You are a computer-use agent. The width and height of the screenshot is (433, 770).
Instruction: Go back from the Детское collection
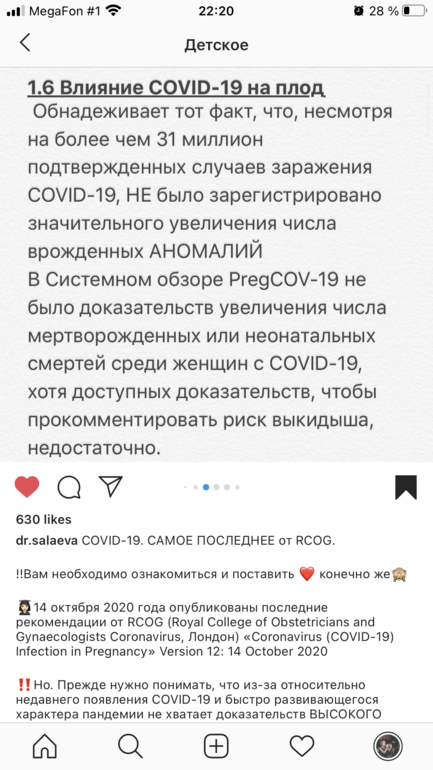(x=25, y=43)
